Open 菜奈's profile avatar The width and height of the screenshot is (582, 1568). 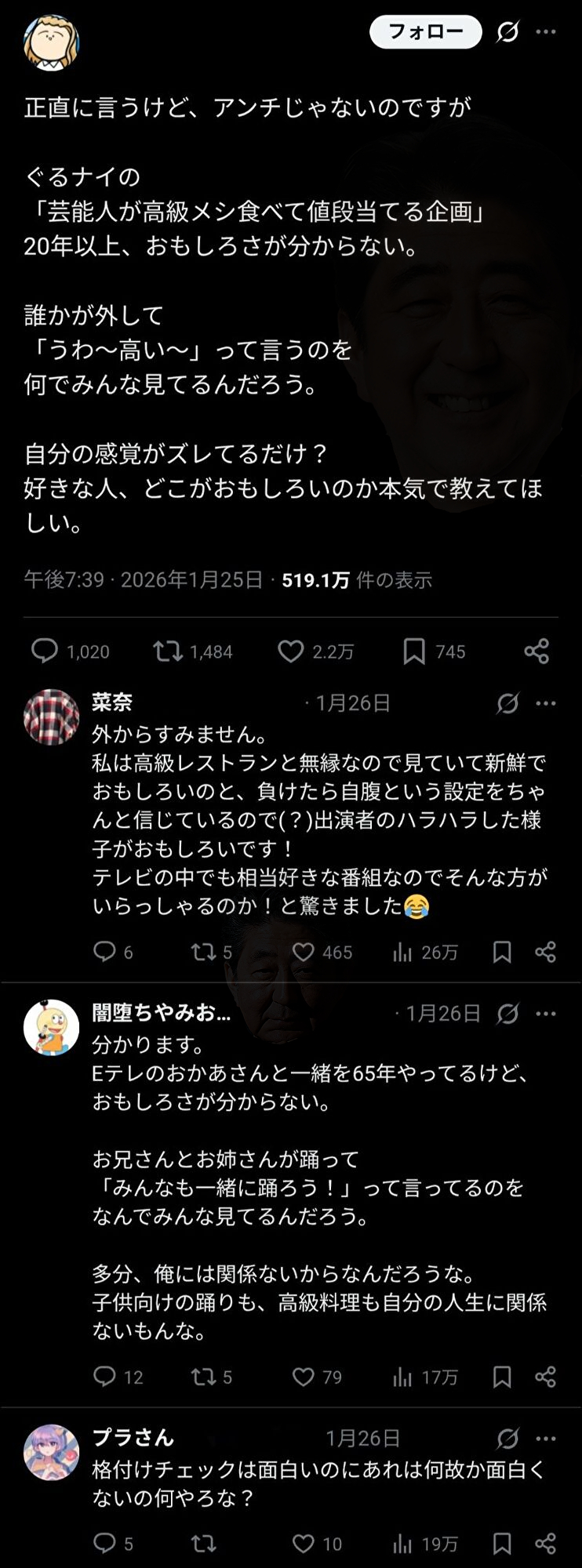coord(51,717)
